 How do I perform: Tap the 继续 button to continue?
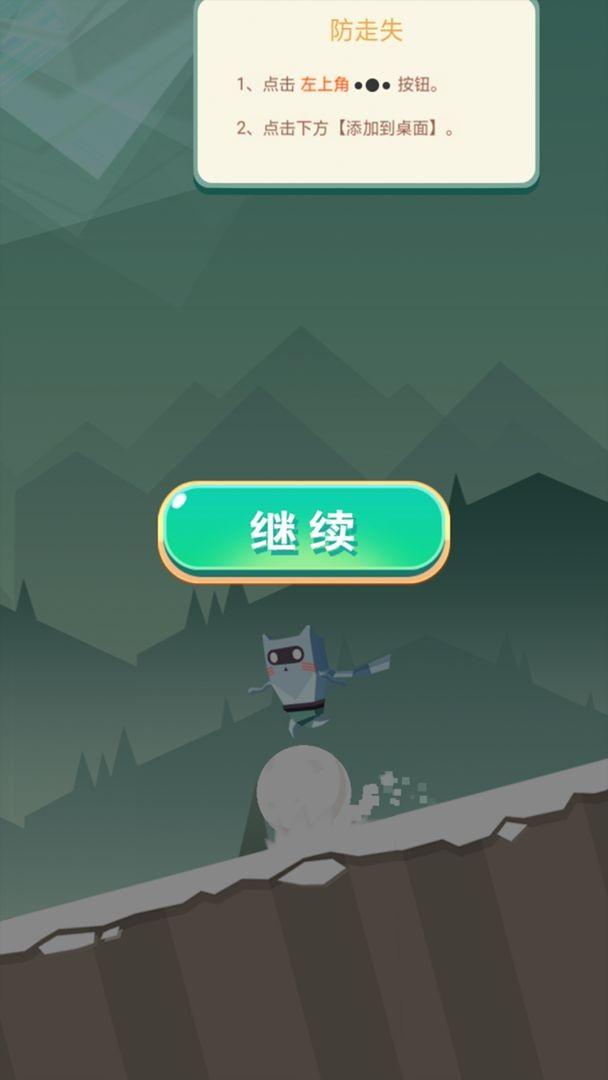[x=303, y=532]
